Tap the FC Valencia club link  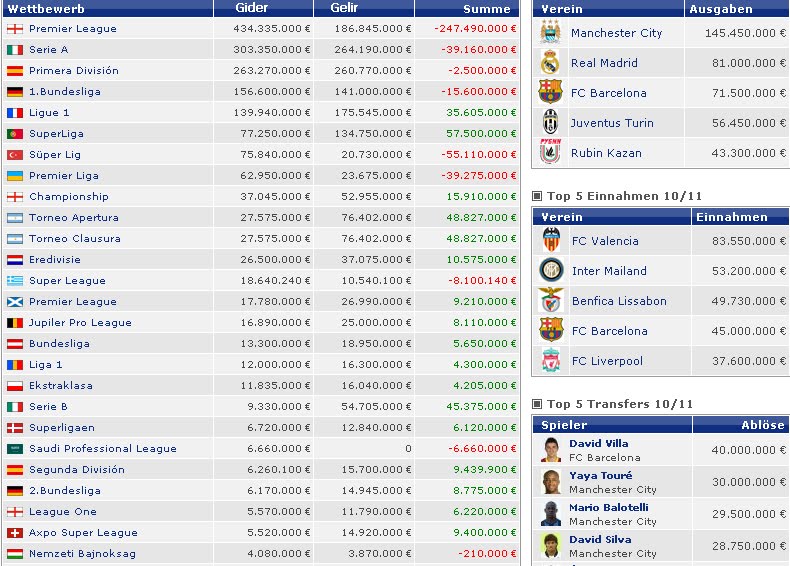click(x=605, y=241)
